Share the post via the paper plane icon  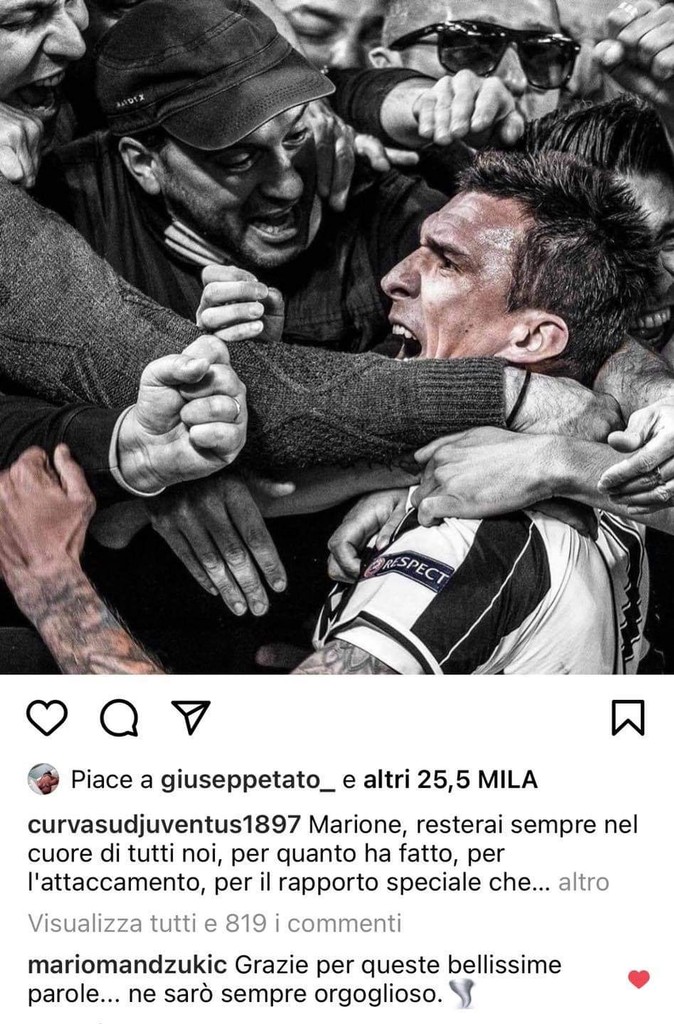click(190, 717)
